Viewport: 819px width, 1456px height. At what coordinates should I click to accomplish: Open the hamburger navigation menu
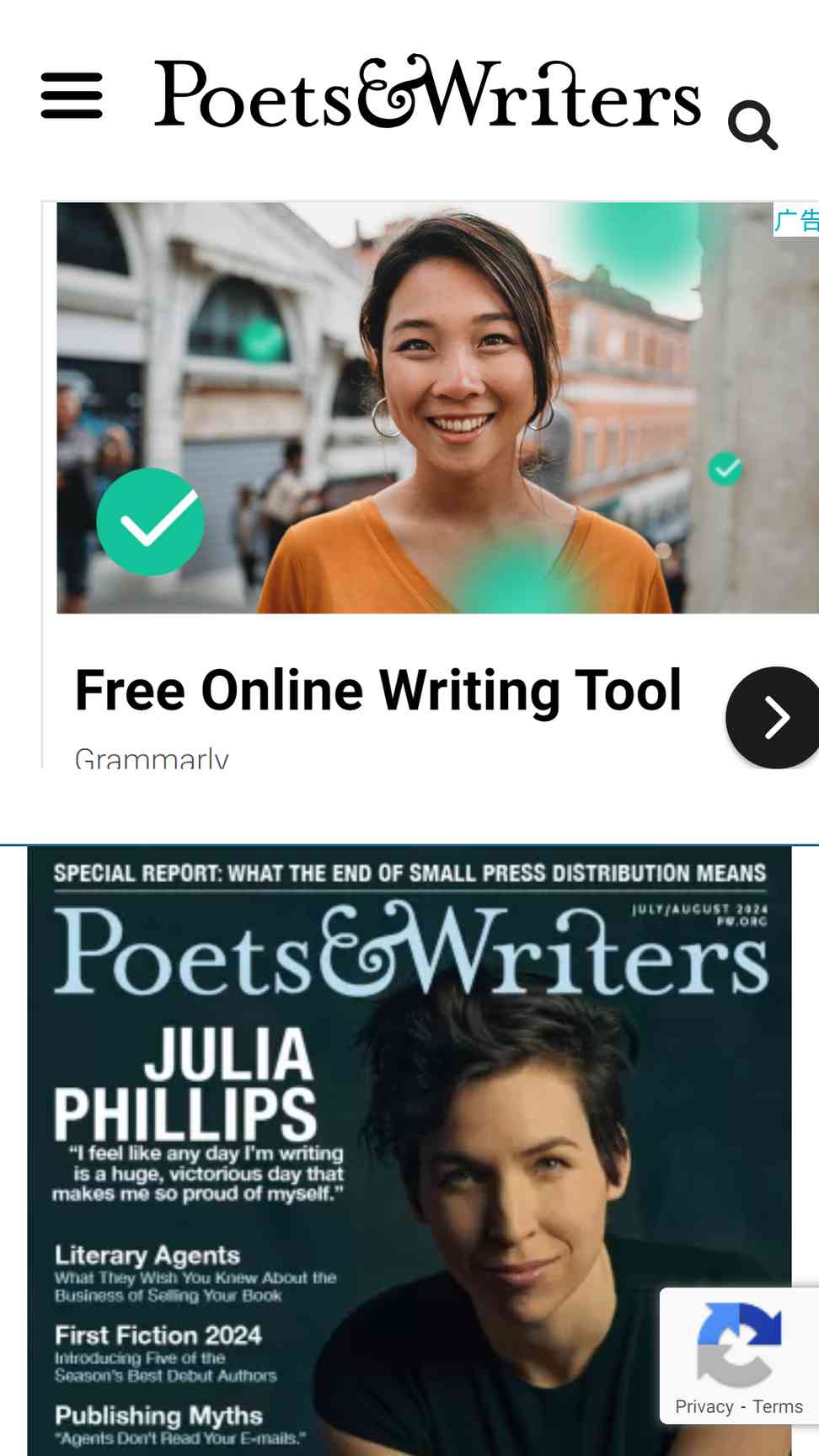coord(72,95)
